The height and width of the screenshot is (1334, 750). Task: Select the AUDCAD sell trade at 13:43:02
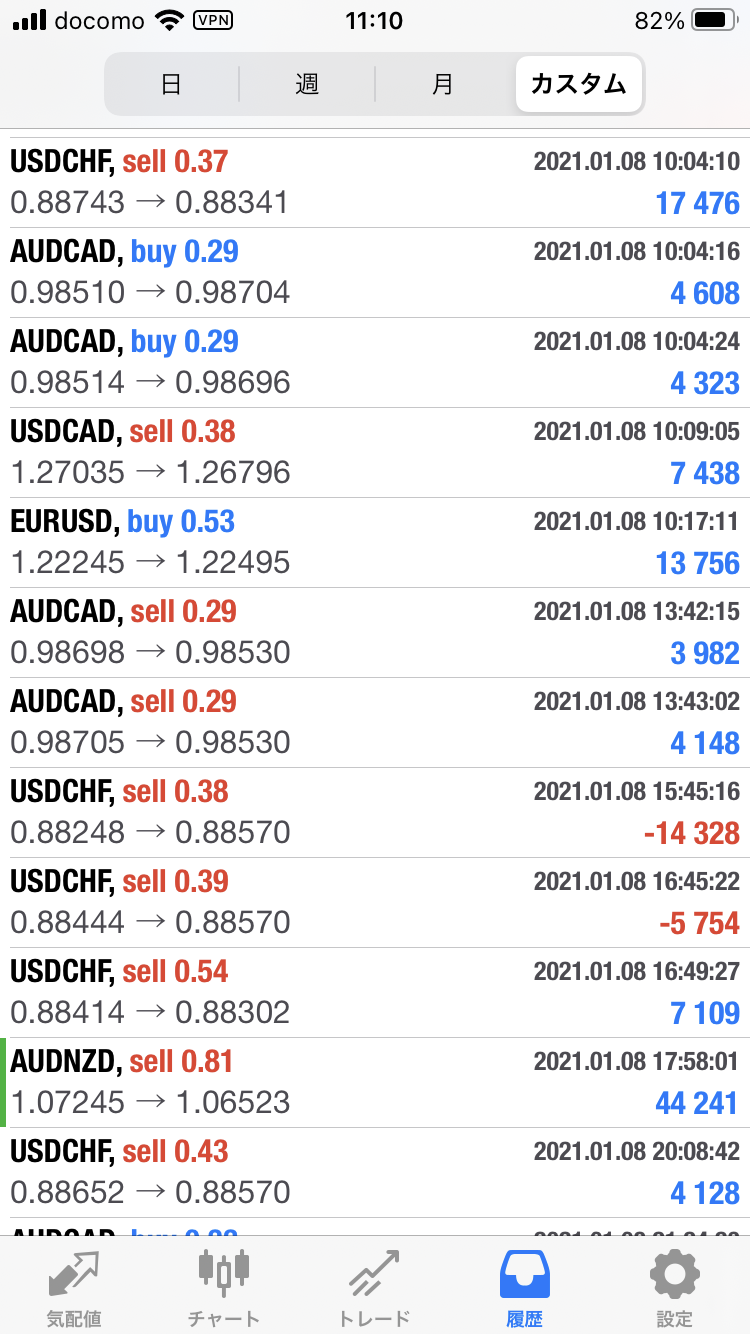pyautogui.click(x=375, y=722)
